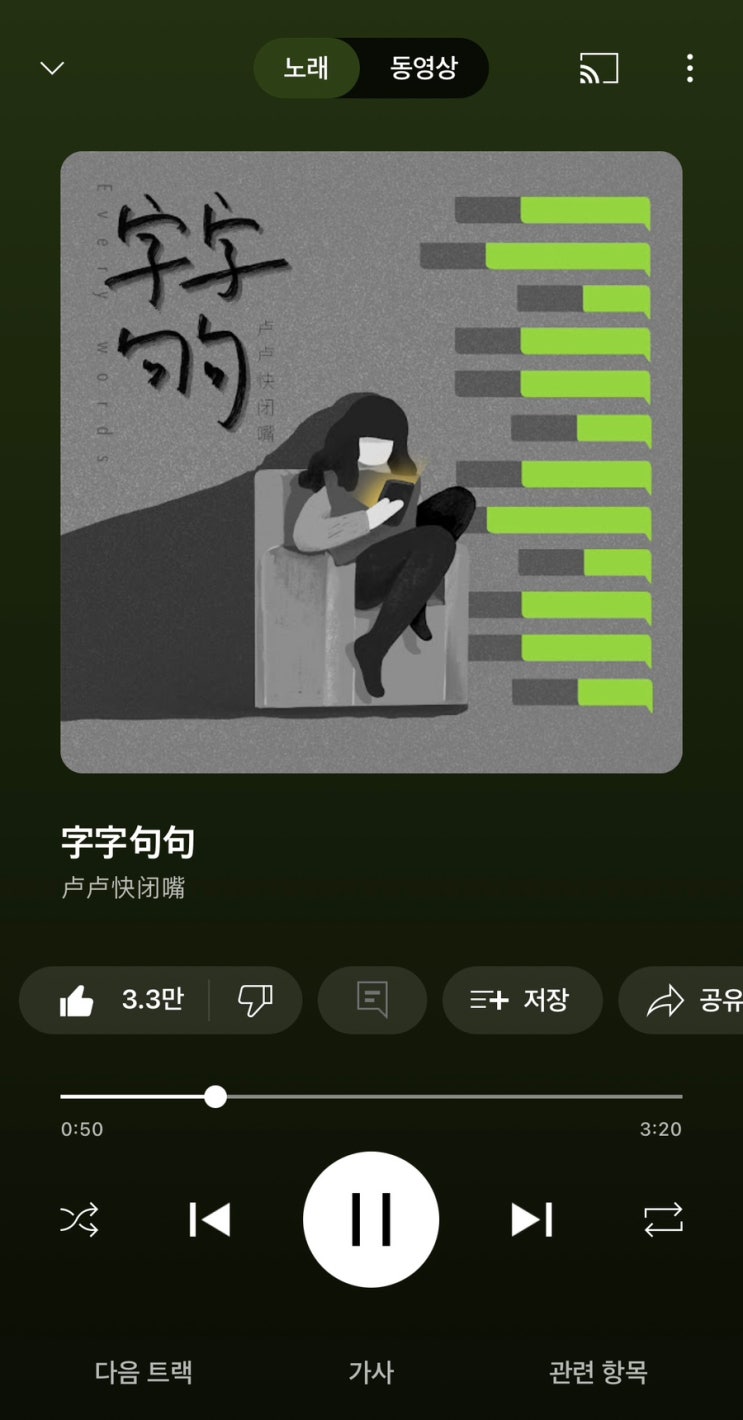This screenshot has width=743, height=1420.
Task: Go back to the previous track
Action: click(209, 1219)
